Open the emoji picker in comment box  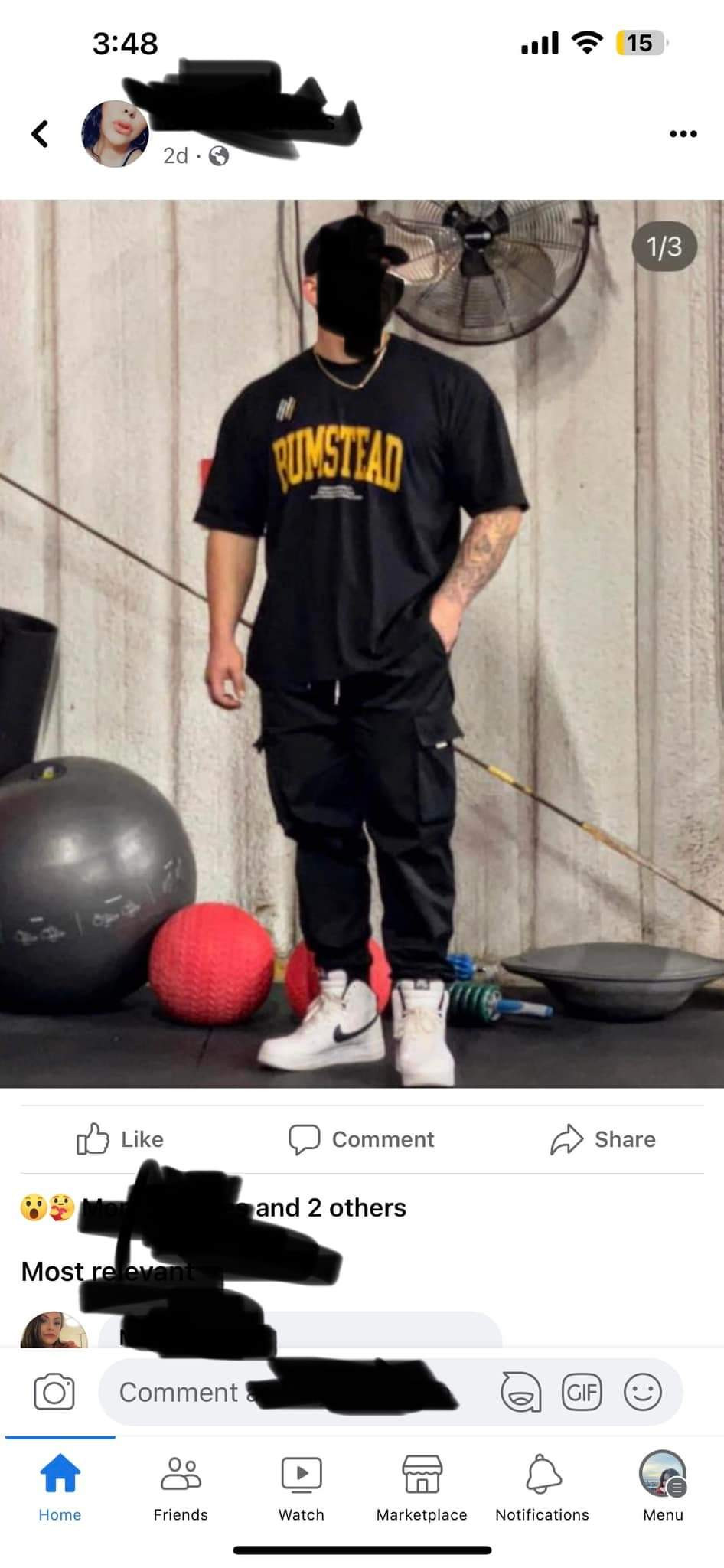[x=642, y=1391]
